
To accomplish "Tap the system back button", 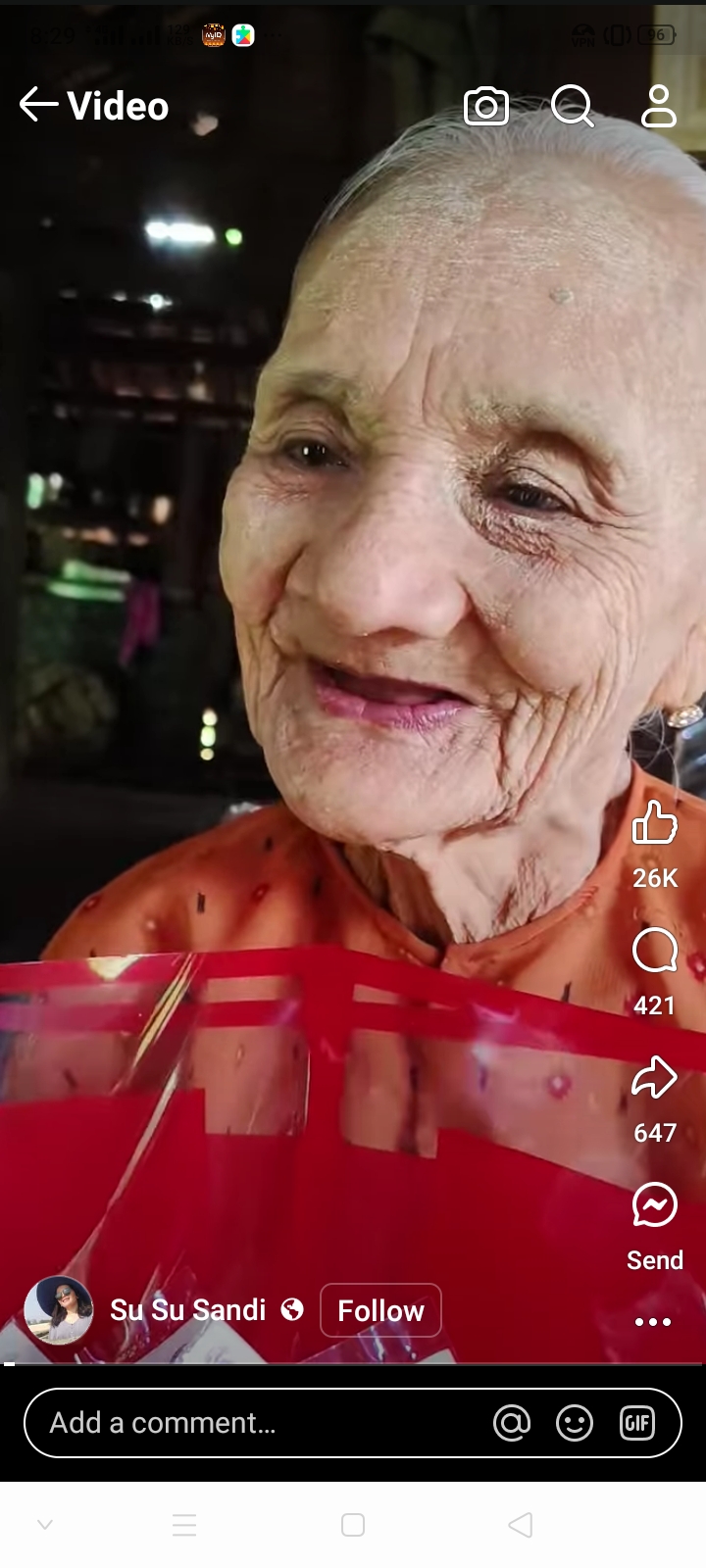I will pyautogui.click(x=521, y=1525).
